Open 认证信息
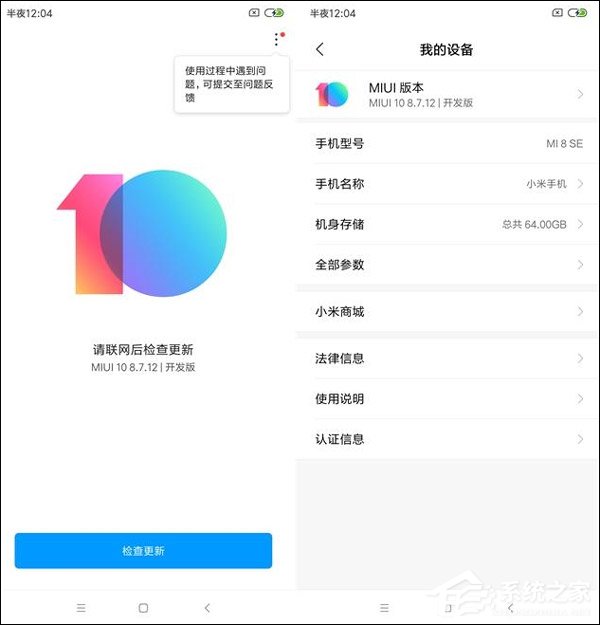Viewport: 600px width, 625px height. coord(448,439)
